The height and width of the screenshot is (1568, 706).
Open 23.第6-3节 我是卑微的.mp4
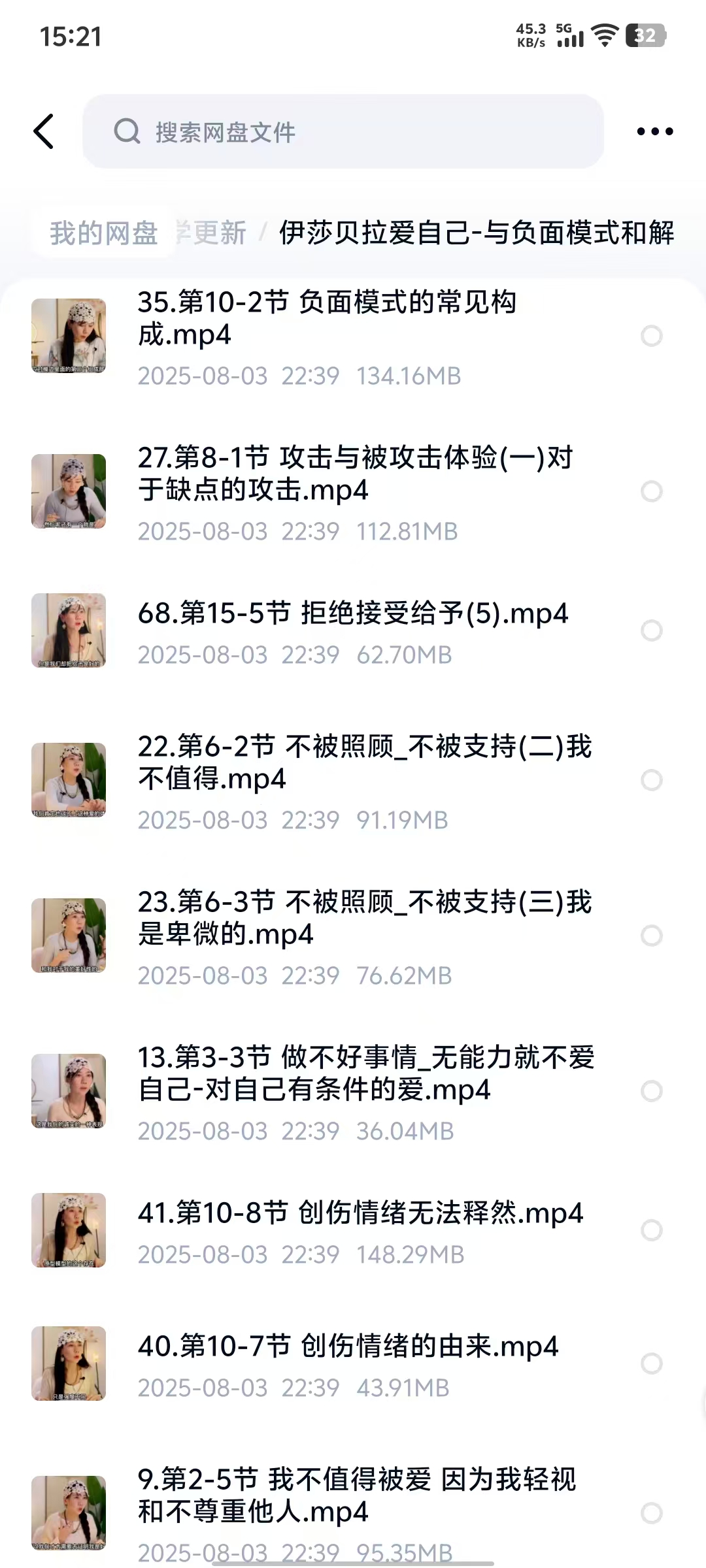coord(364,918)
